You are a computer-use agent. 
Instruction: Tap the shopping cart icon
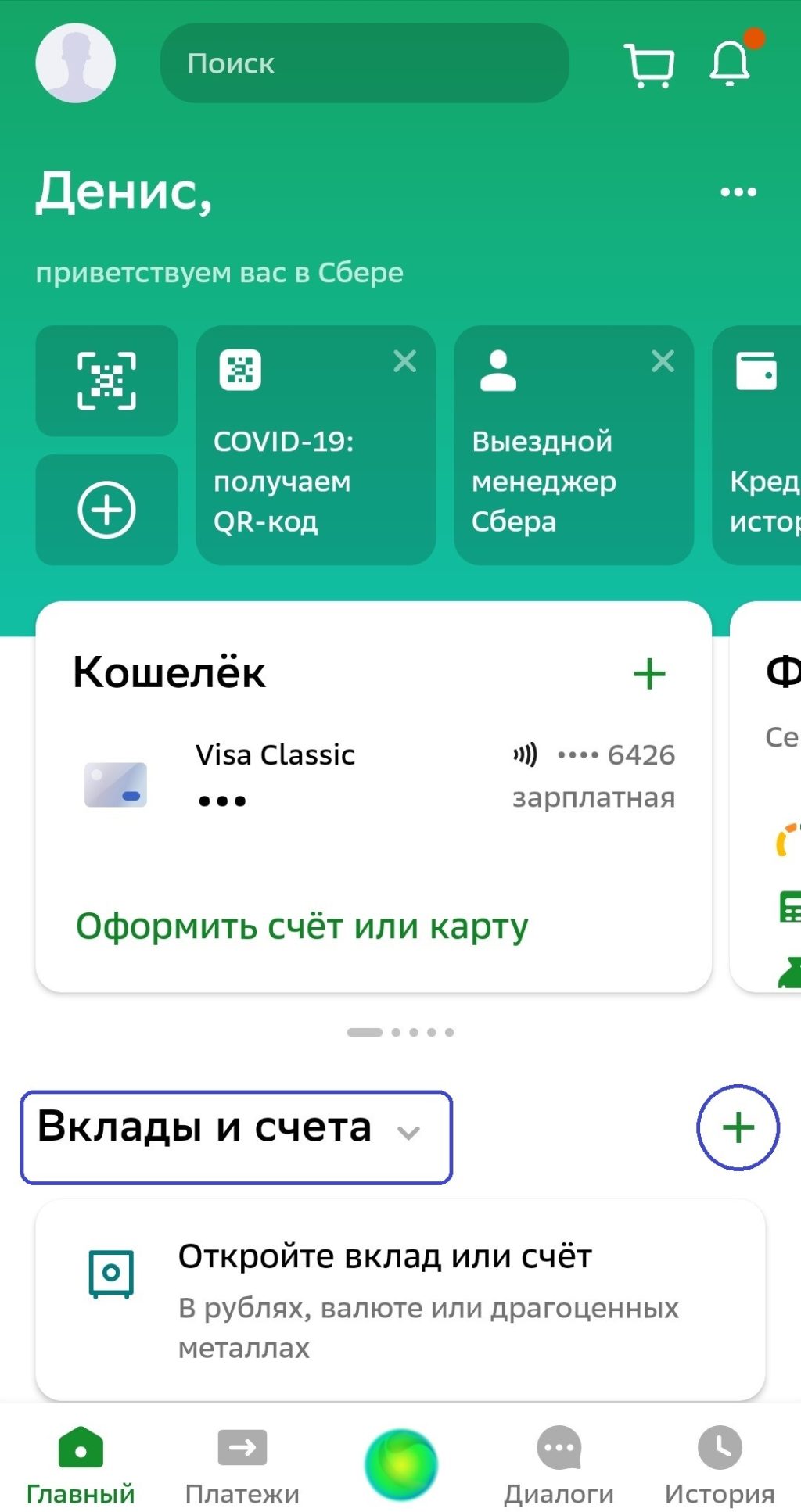coord(649,64)
